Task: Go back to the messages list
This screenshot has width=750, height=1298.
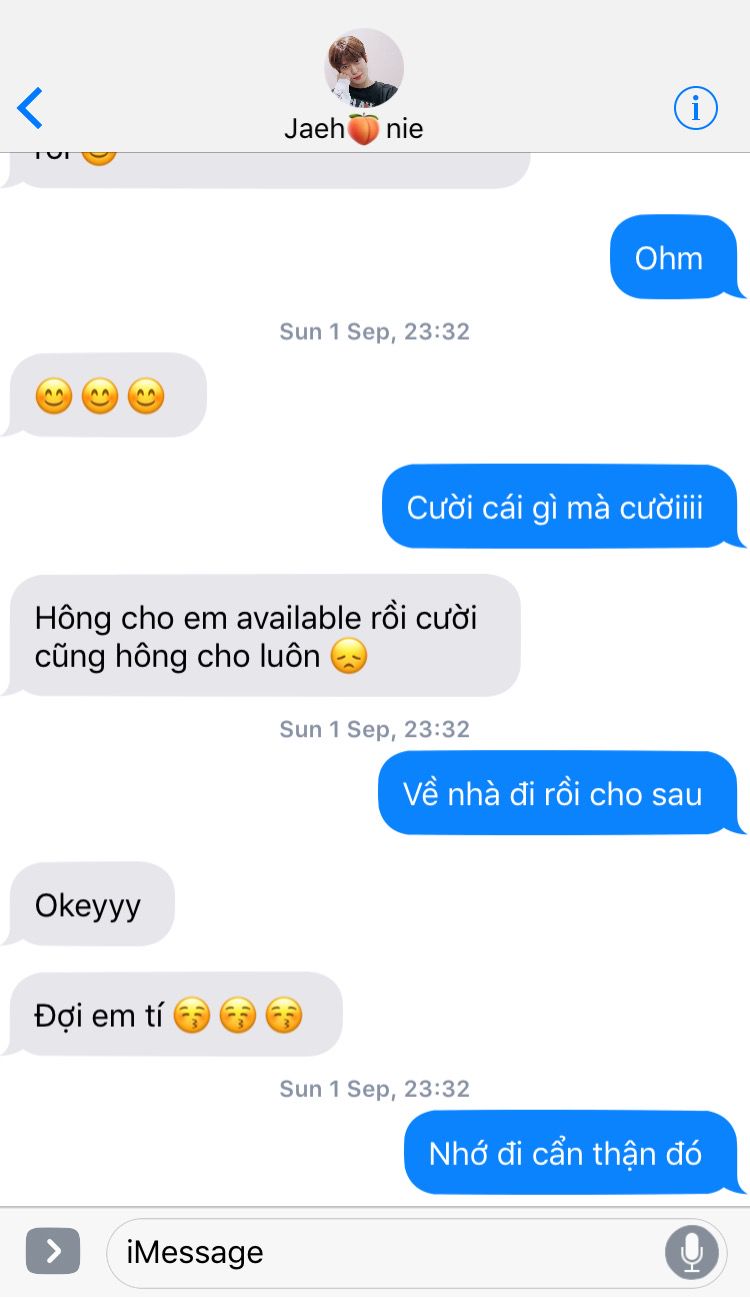Action: pyautogui.click(x=31, y=108)
